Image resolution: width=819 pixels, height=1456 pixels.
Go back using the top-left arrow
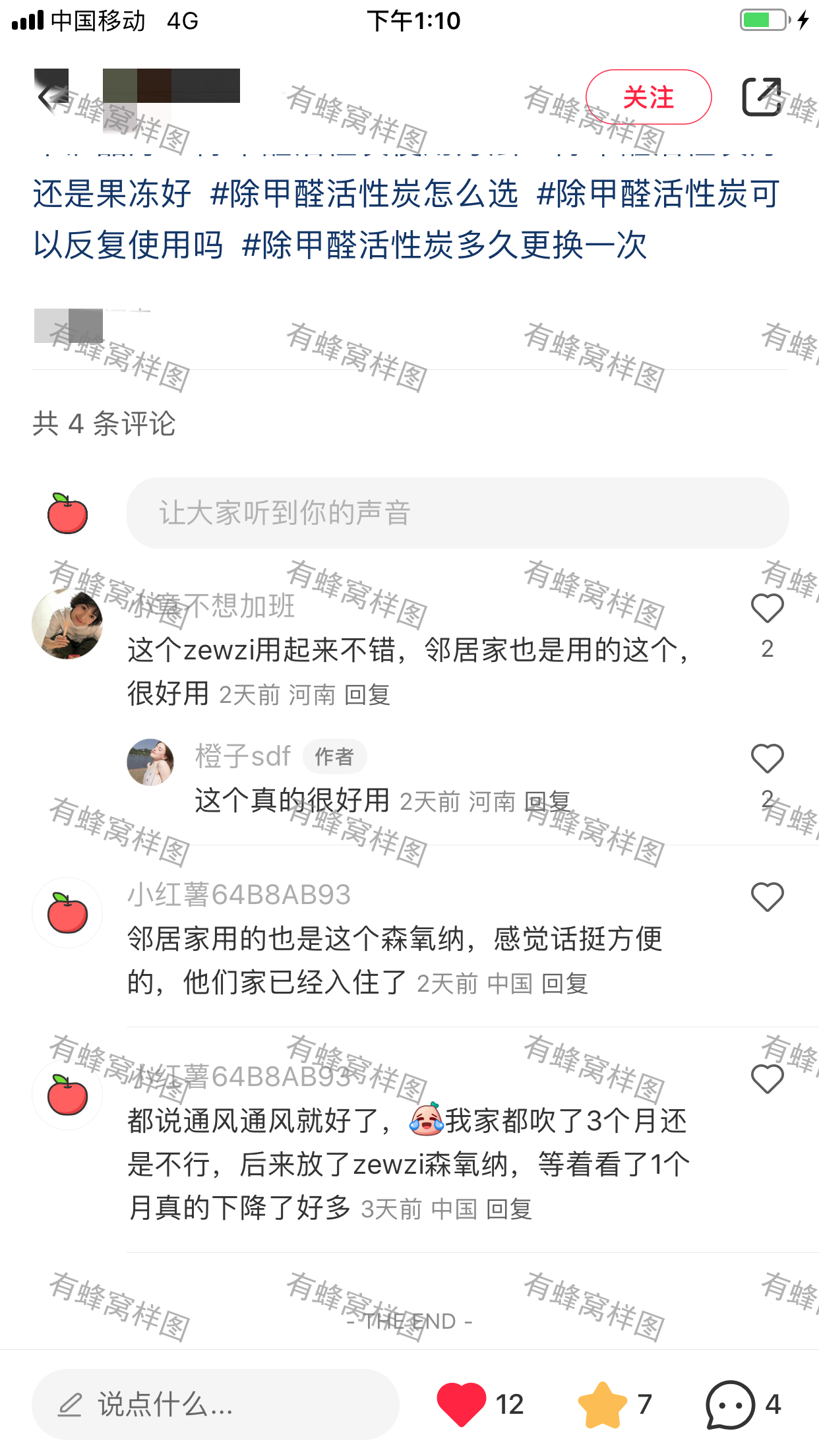coord(46,98)
